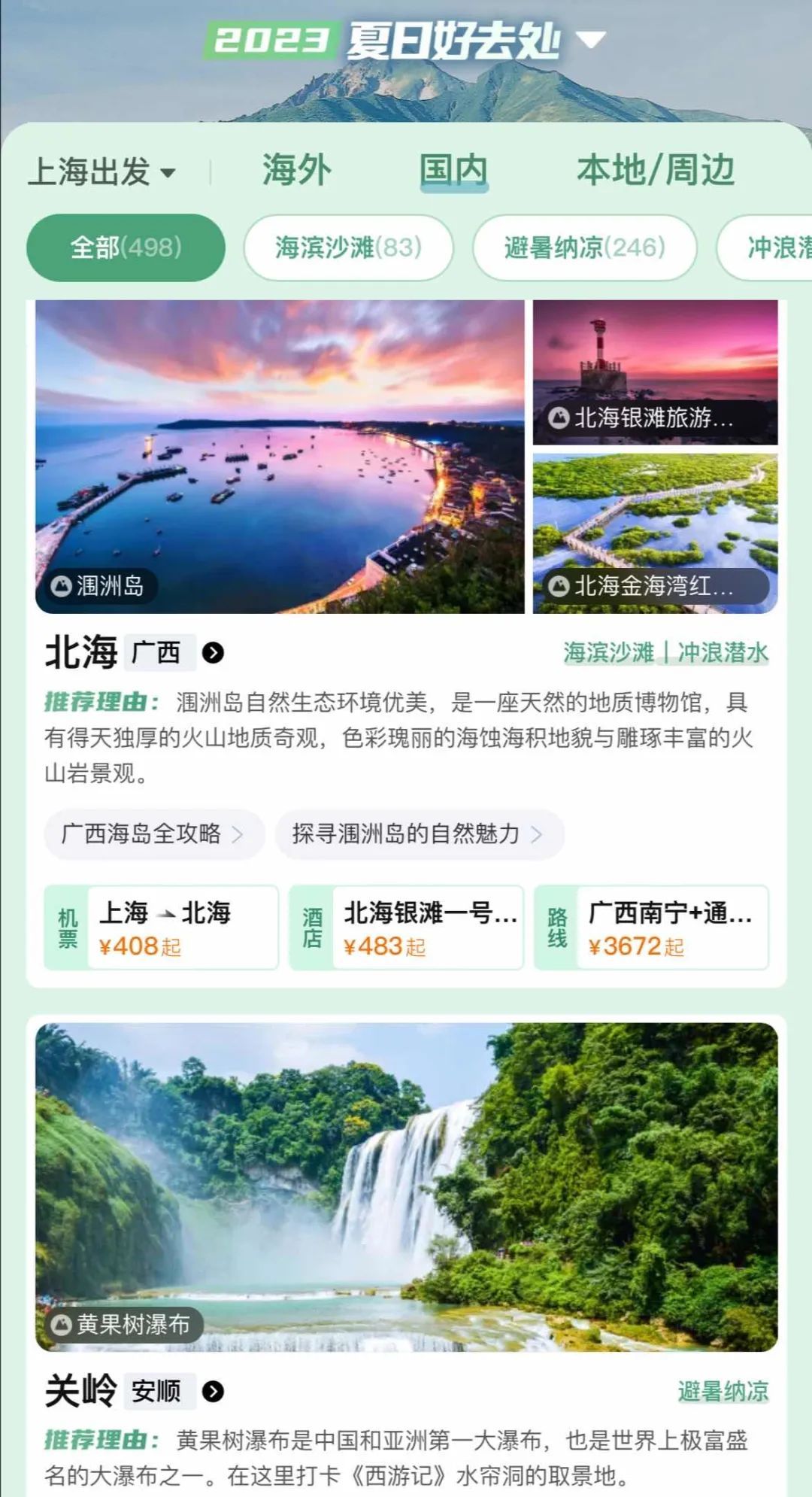Screen dimensions: 812x1497
Task: Change departure city 上海出发
Action: coord(102,172)
